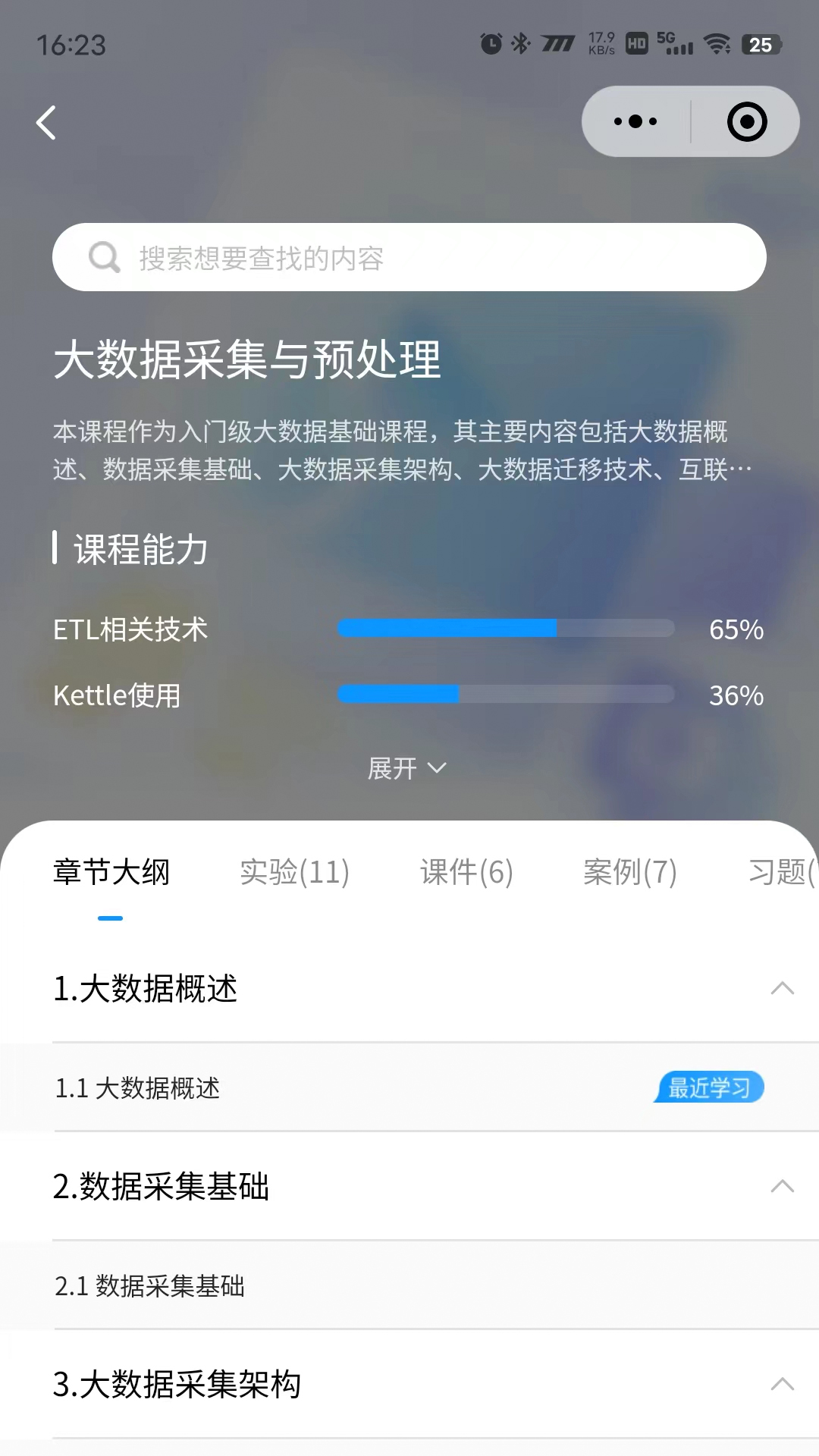
Task: Close the mini program via circle icon
Action: point(747,121)
